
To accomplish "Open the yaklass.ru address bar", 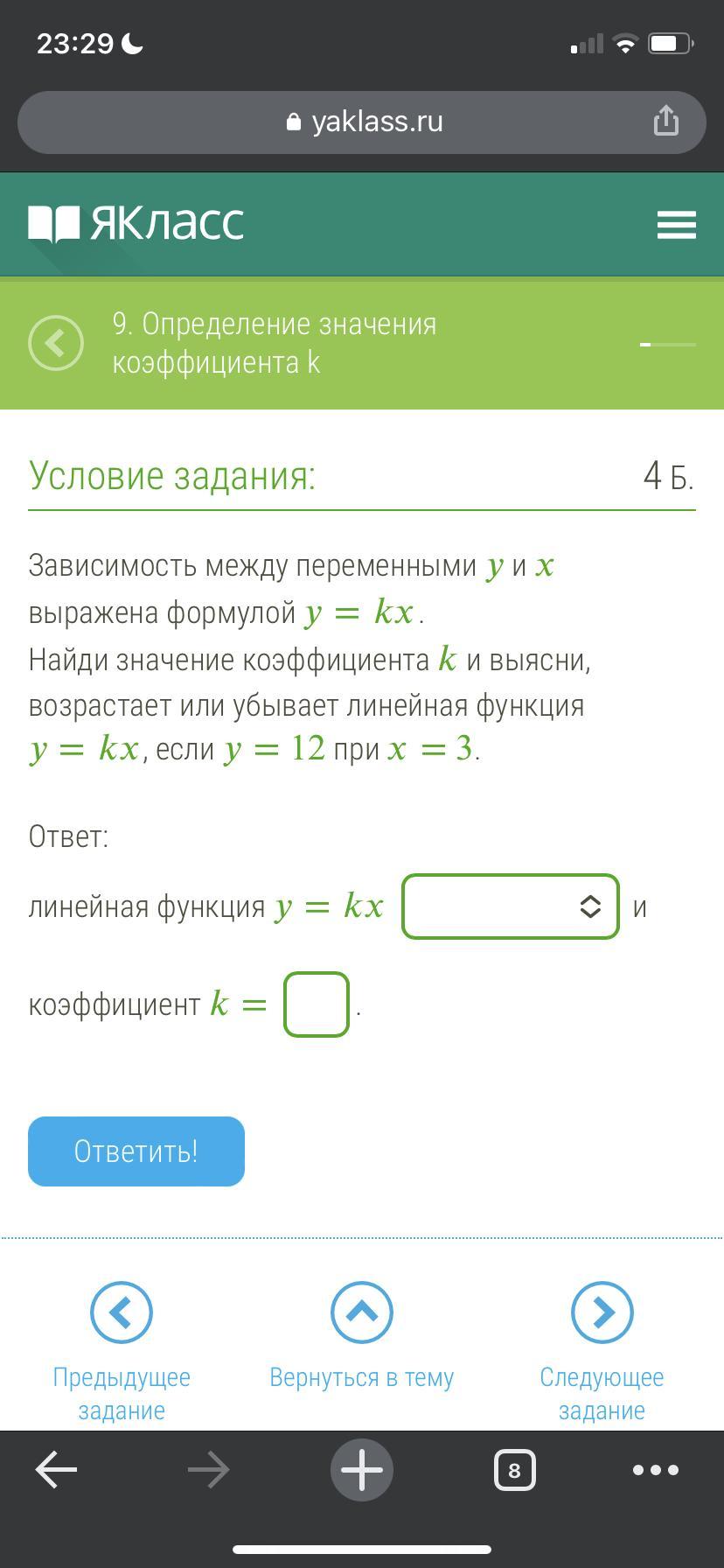I will pyautogui.click(x=363, y=122).
